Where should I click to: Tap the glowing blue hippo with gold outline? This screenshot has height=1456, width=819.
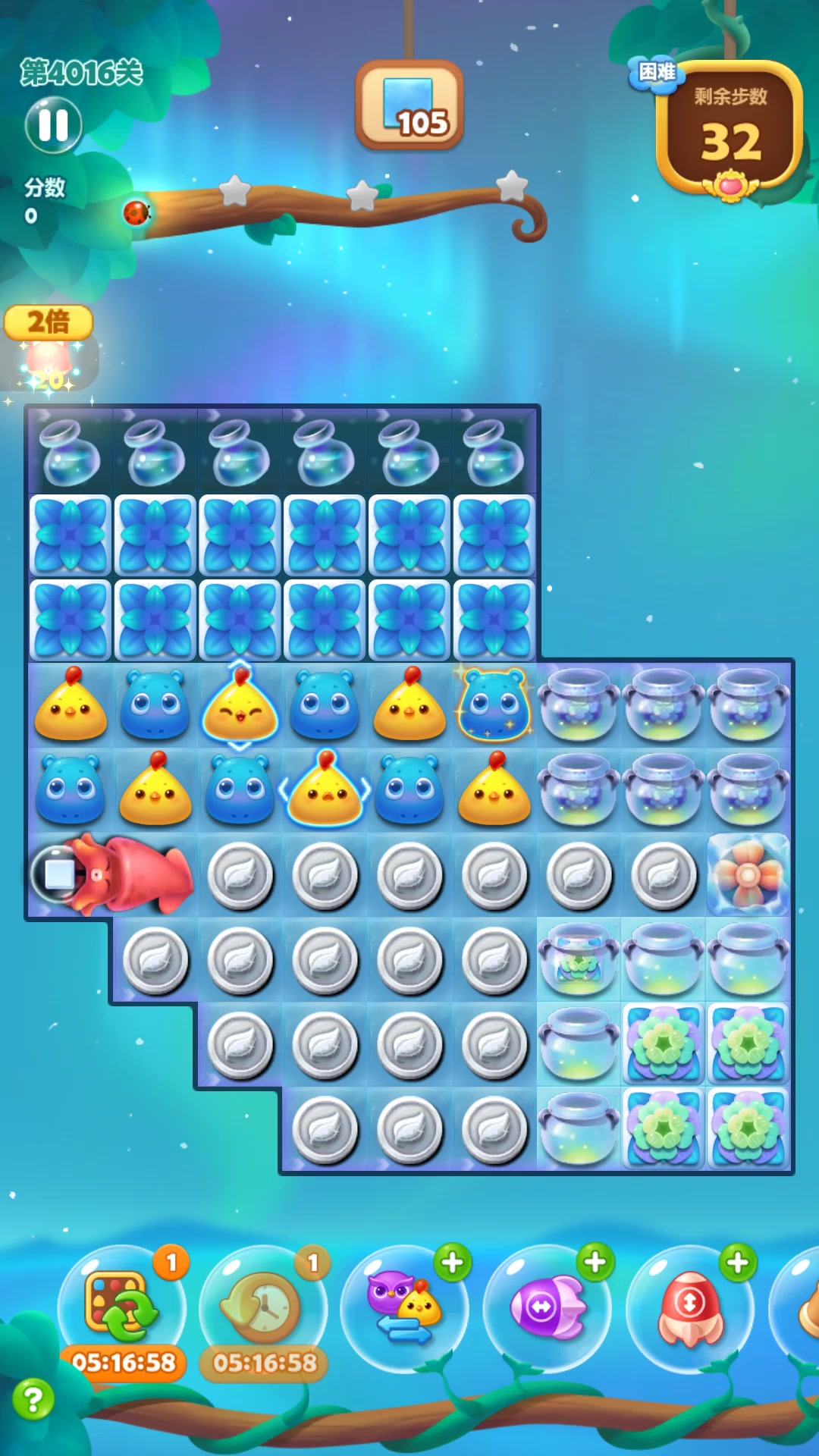494,705
